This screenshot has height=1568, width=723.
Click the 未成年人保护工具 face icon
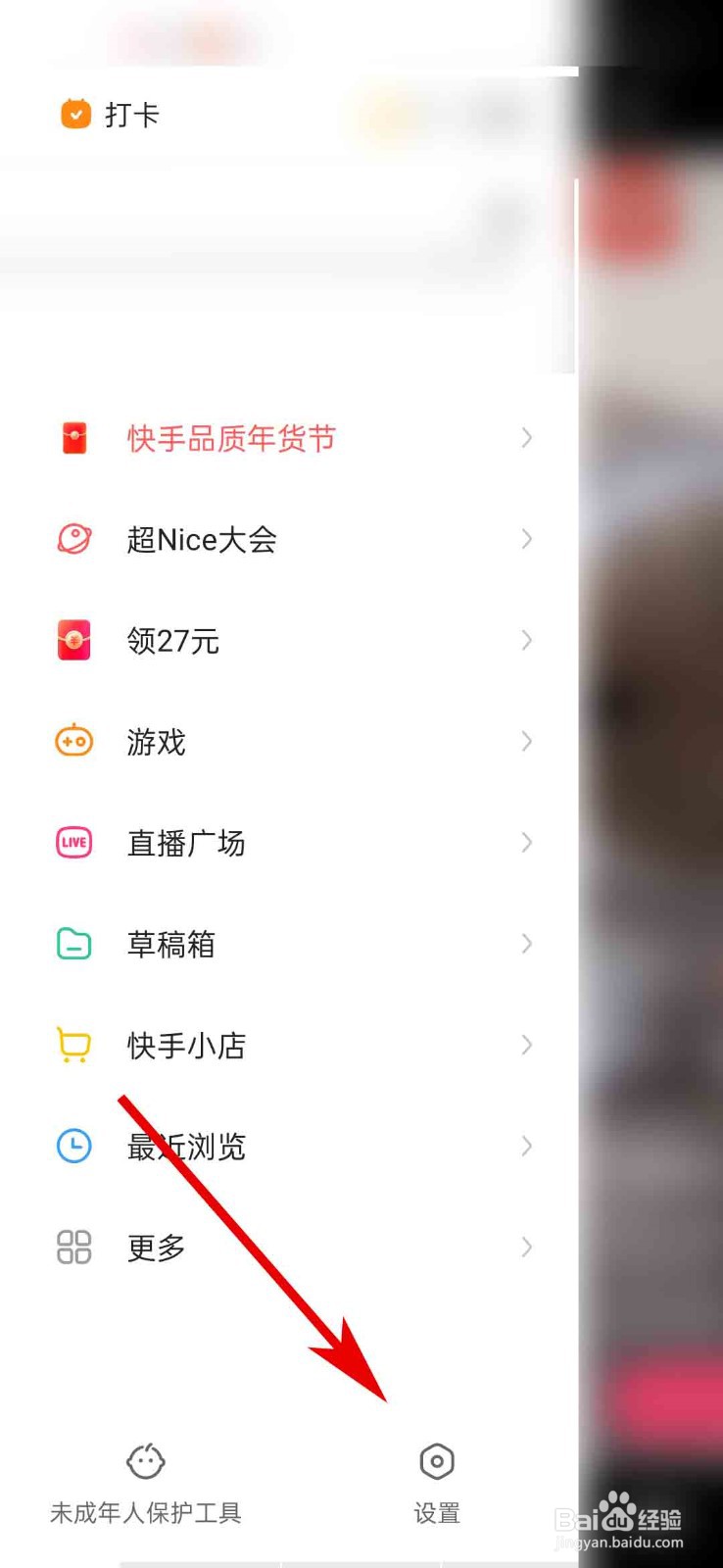point(145,1460)
